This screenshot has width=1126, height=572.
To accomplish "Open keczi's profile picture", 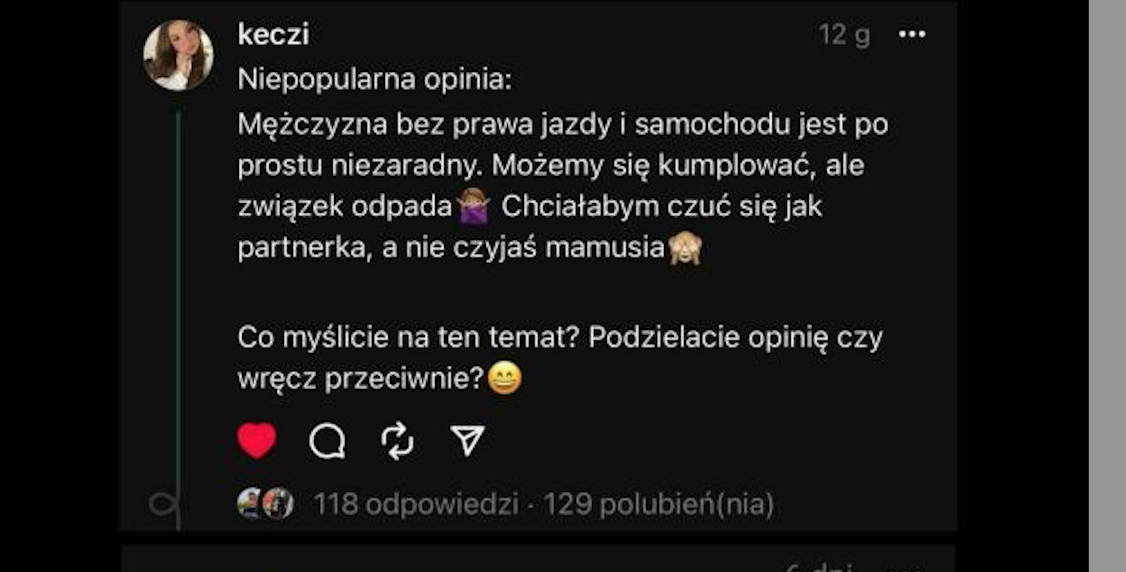I will (x=178, y=56).
